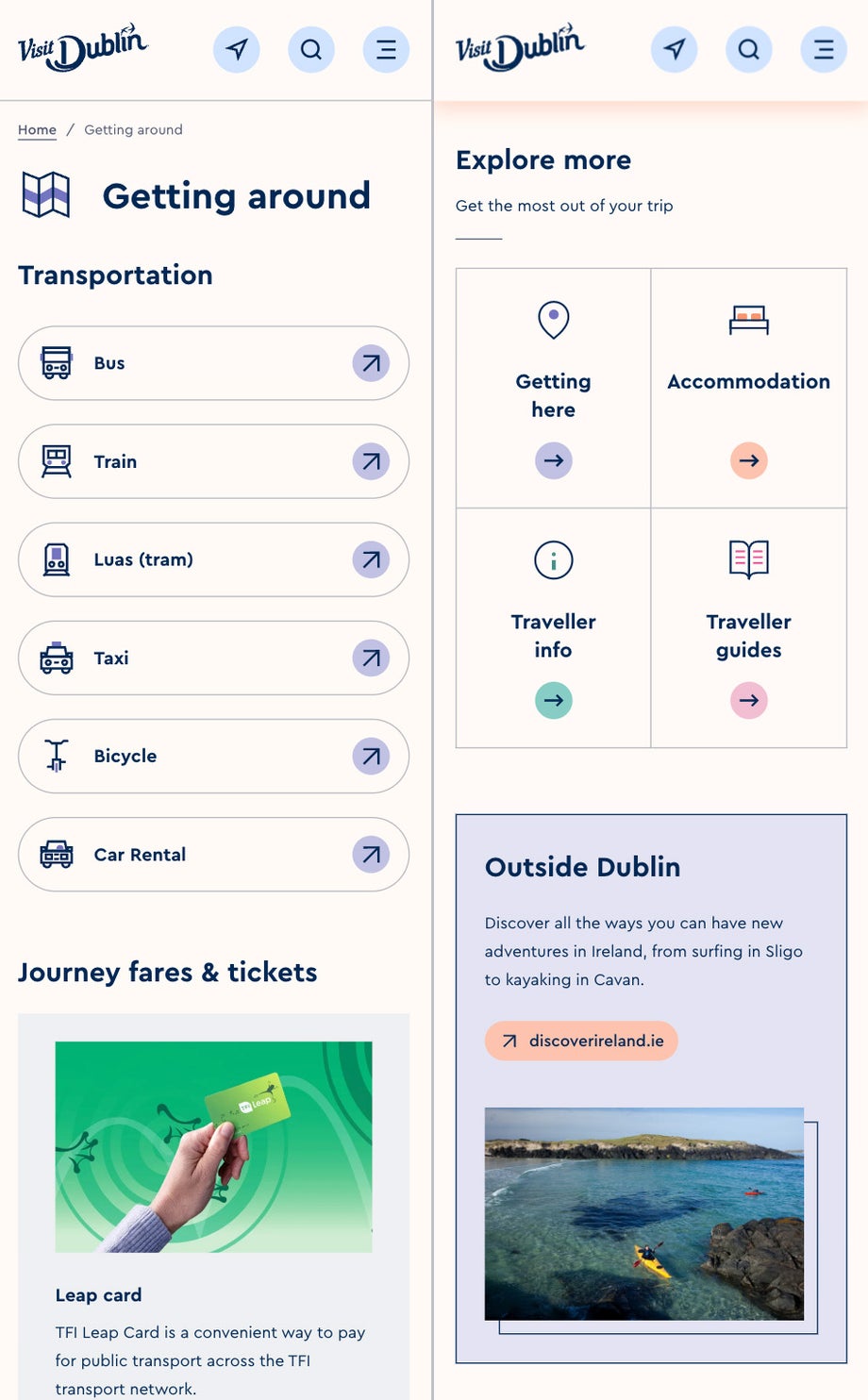
Task: Open the Leap card fares card
Action: (213, 1207)
